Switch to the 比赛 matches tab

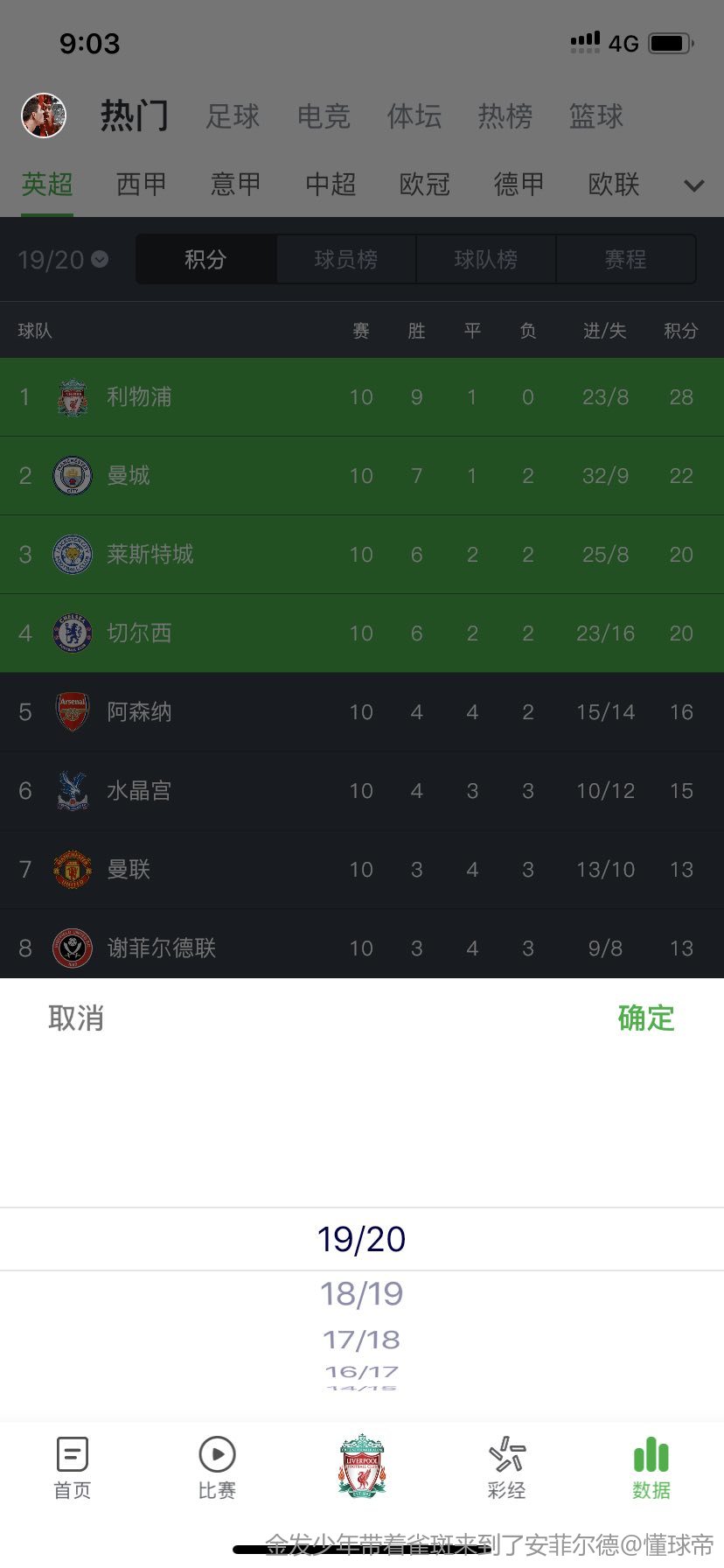[217, 1469]
